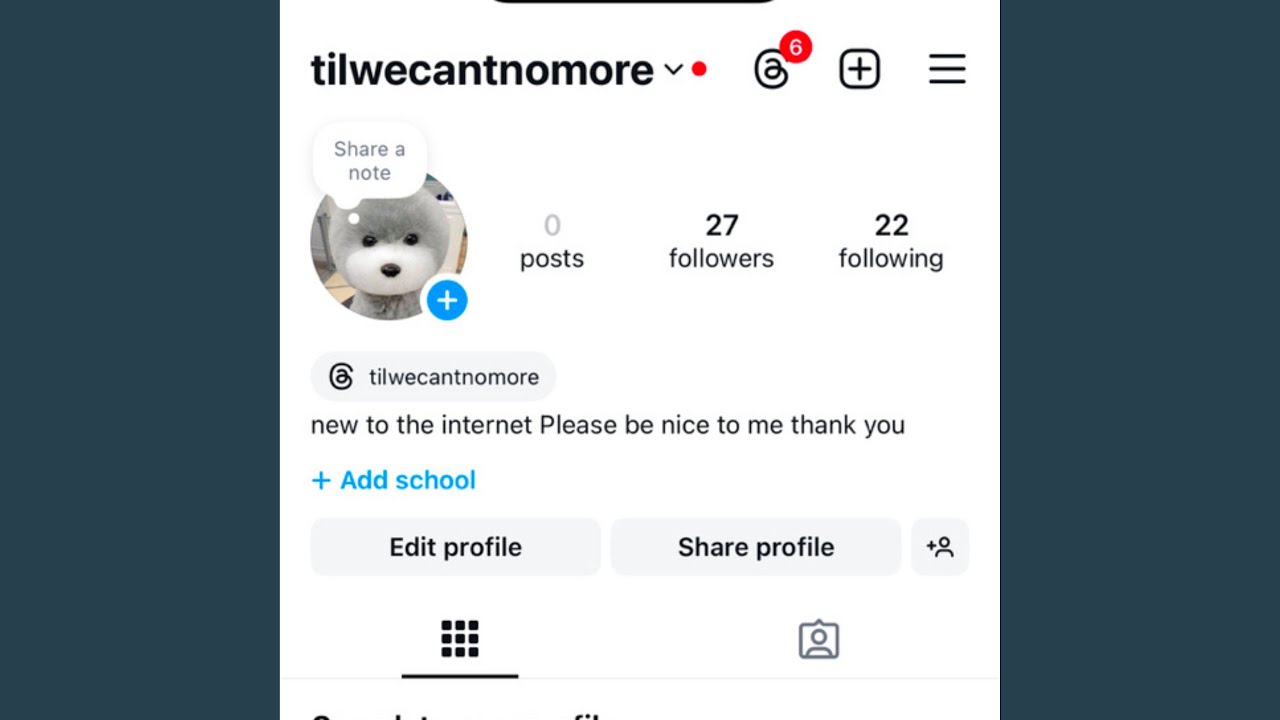Screen dimensions: 1280x720
Task: Open the account switcher next to tilwecantnomore
Action: pos(673,70)
